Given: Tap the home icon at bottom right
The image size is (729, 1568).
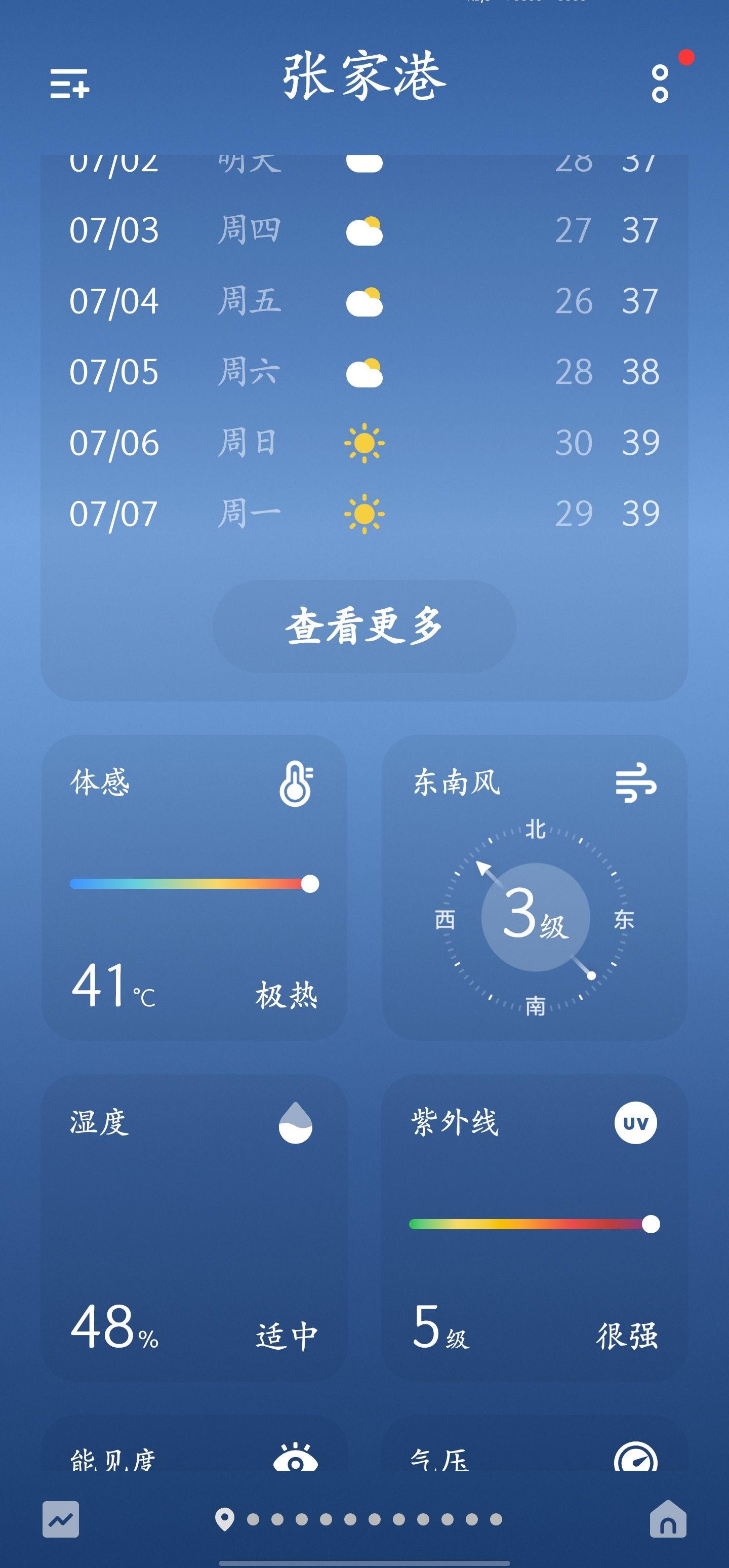Looking at the screenshot, I should (x=668, y=1519).
